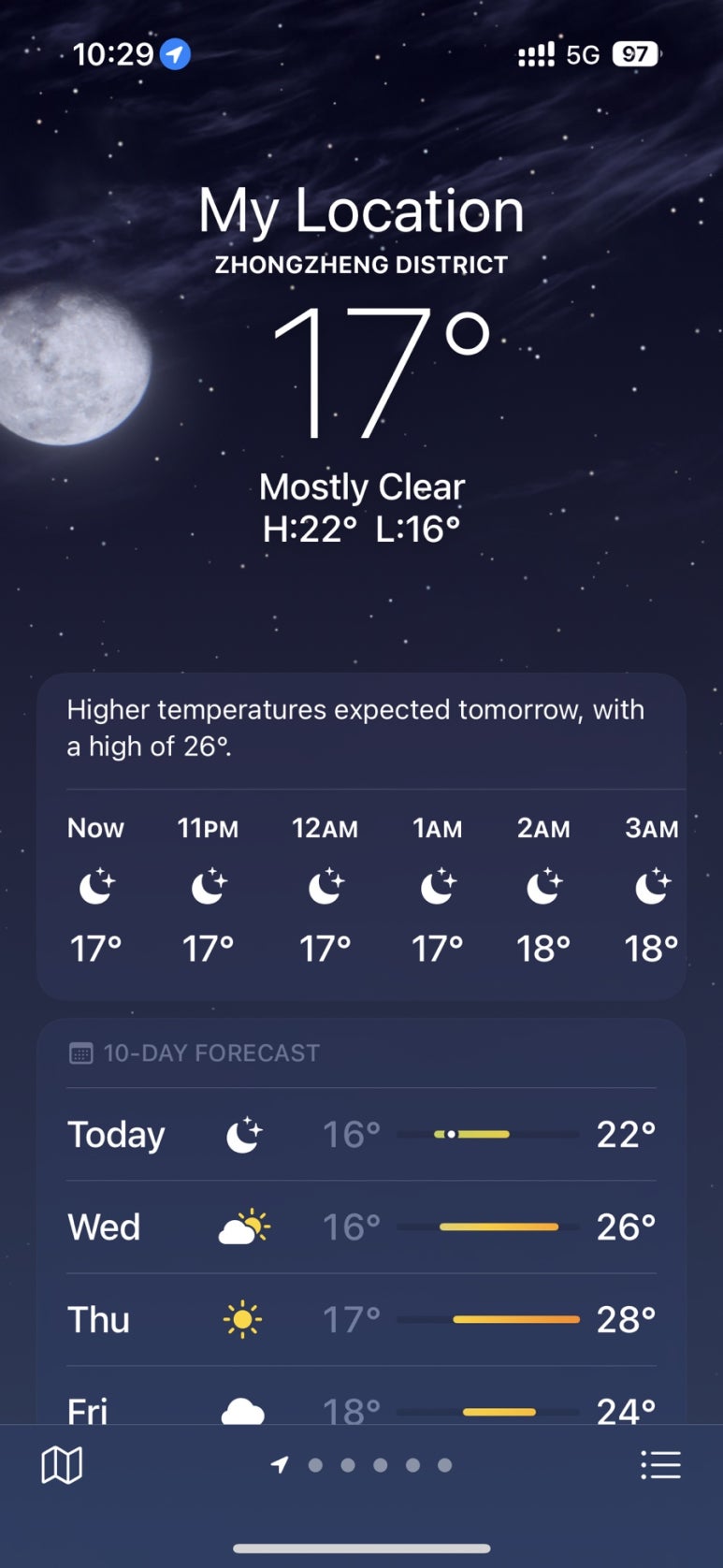Open the Thu forecast row
The width and height of the screenshot is (723, 1568).
point(361,1319)
